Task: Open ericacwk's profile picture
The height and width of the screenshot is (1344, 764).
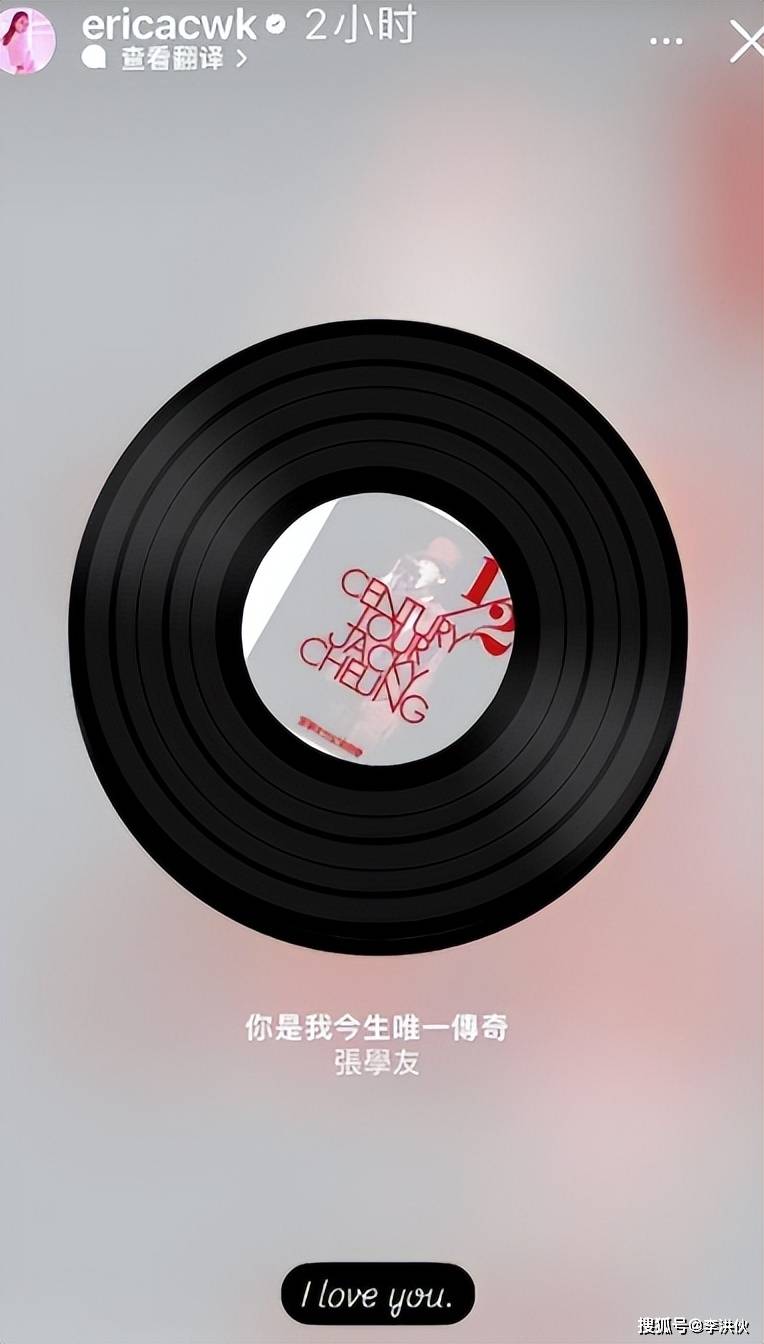Action: click(x=26, y=39)
